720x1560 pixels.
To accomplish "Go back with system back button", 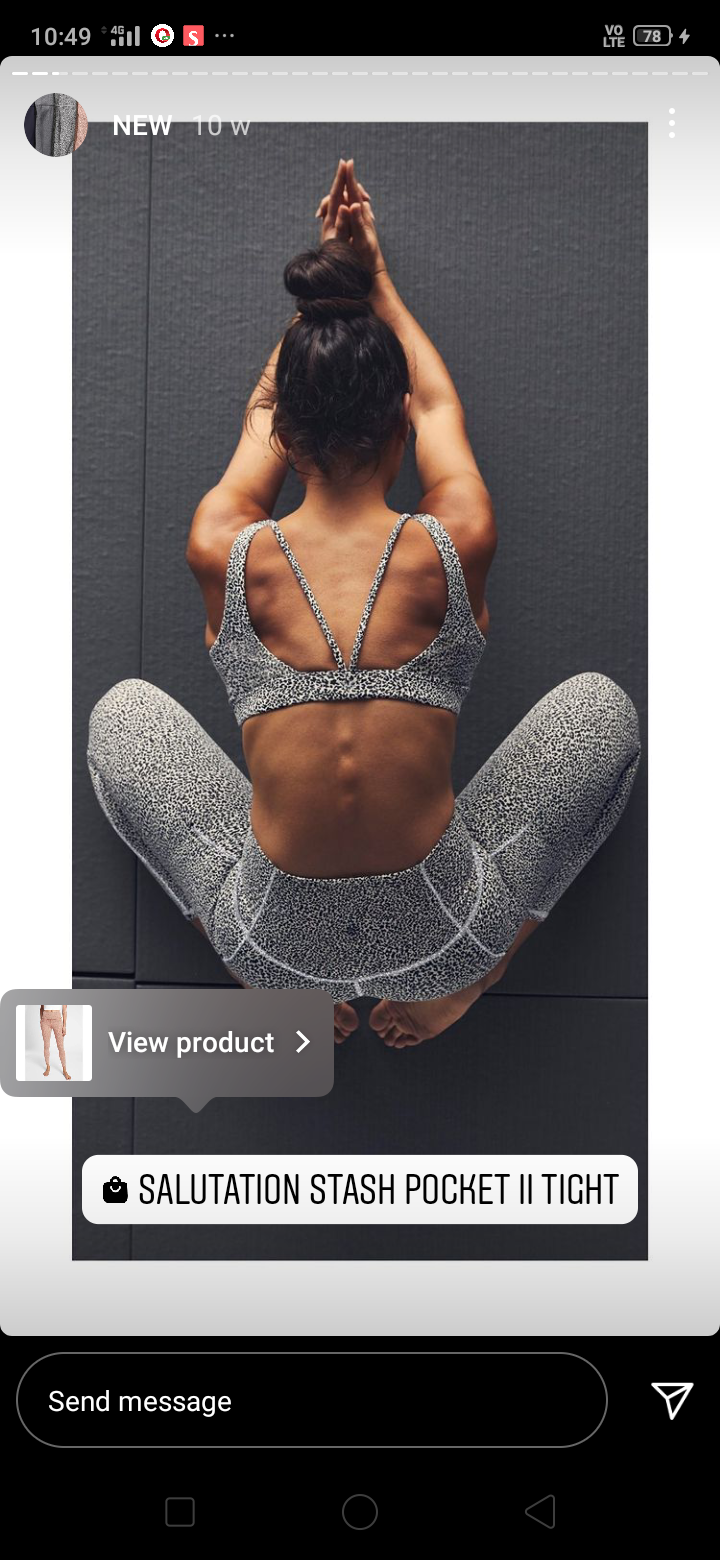I will point(540,1512).
